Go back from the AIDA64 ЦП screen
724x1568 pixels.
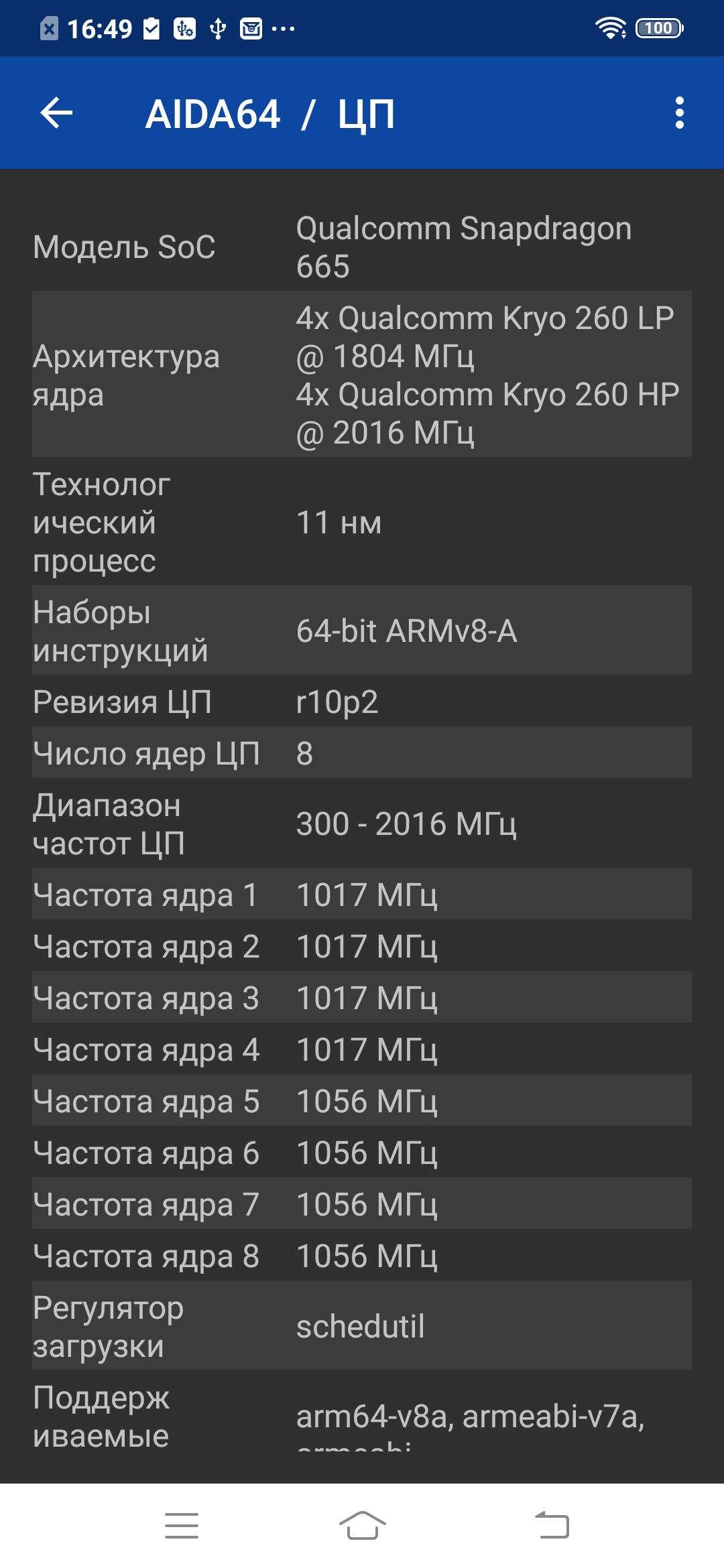click(x=56, y=113)
